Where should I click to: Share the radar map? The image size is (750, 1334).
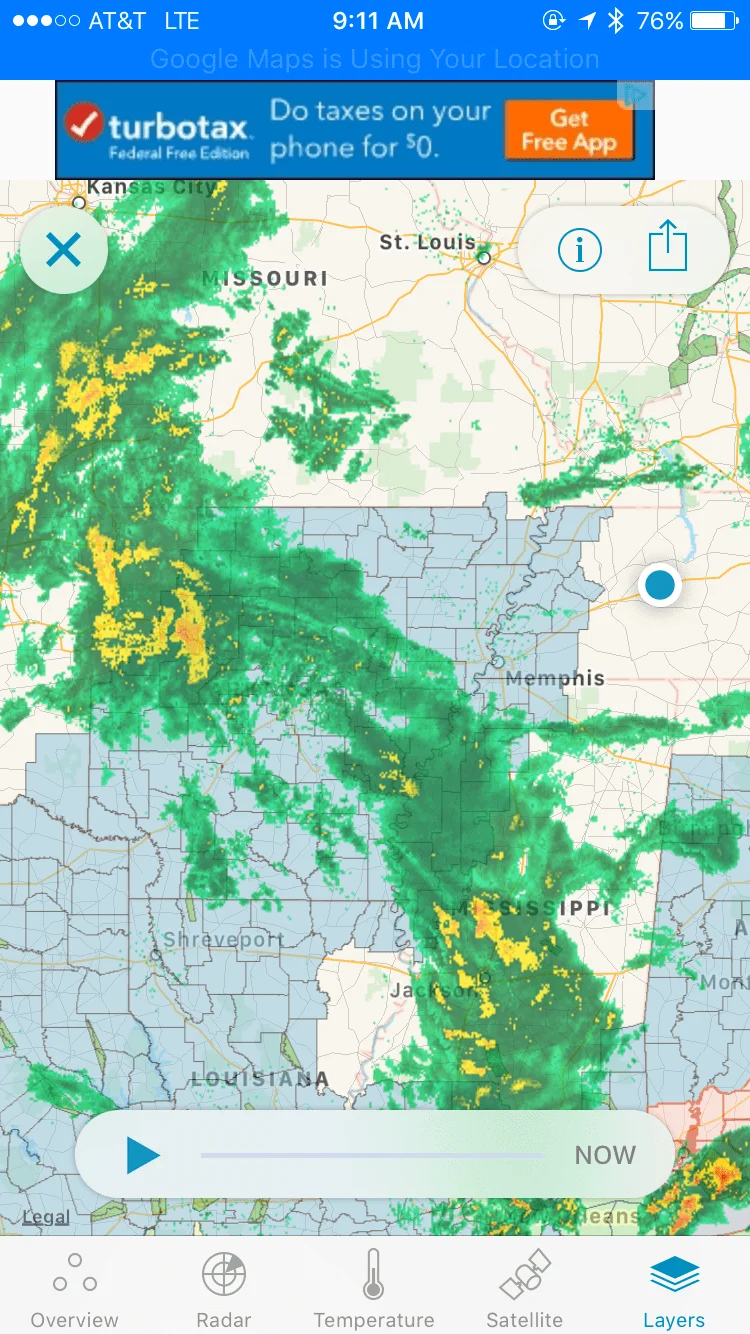coord(668,247)
